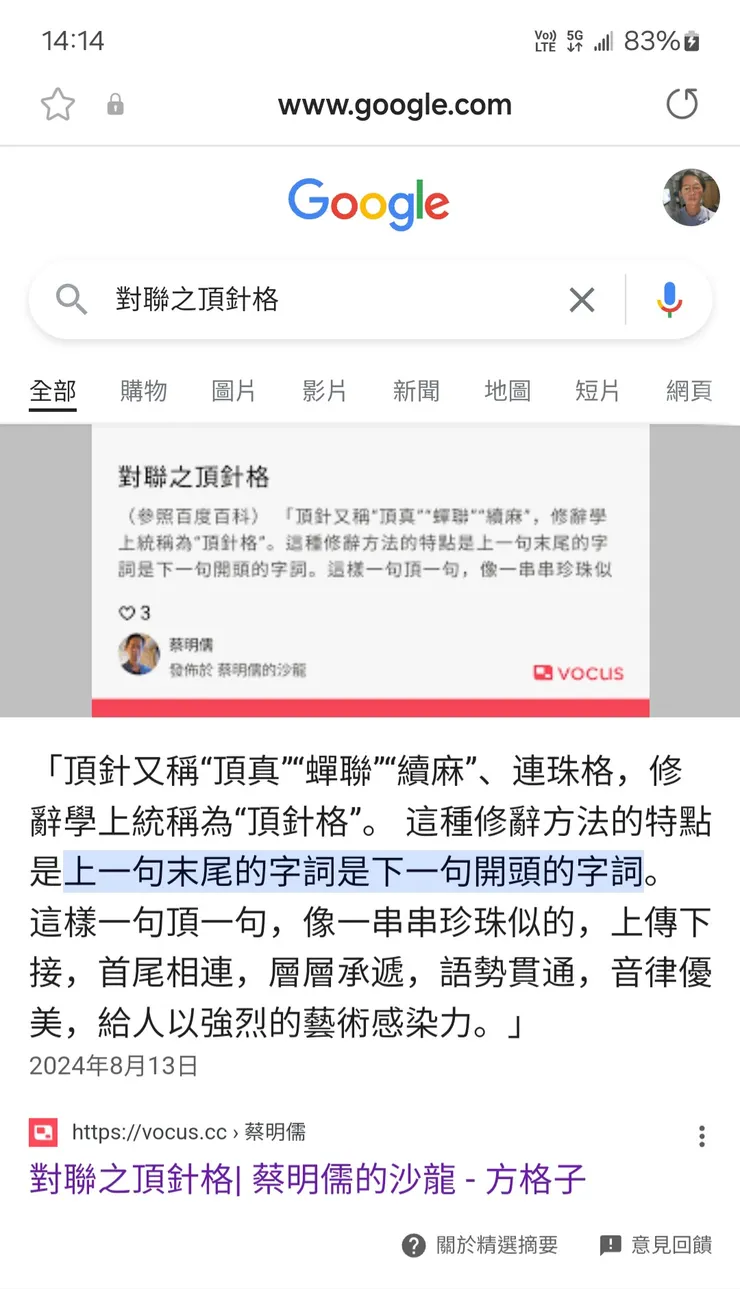Bookmark the page via the star icon
The image size is (740, 1289).
click(57, 104)
